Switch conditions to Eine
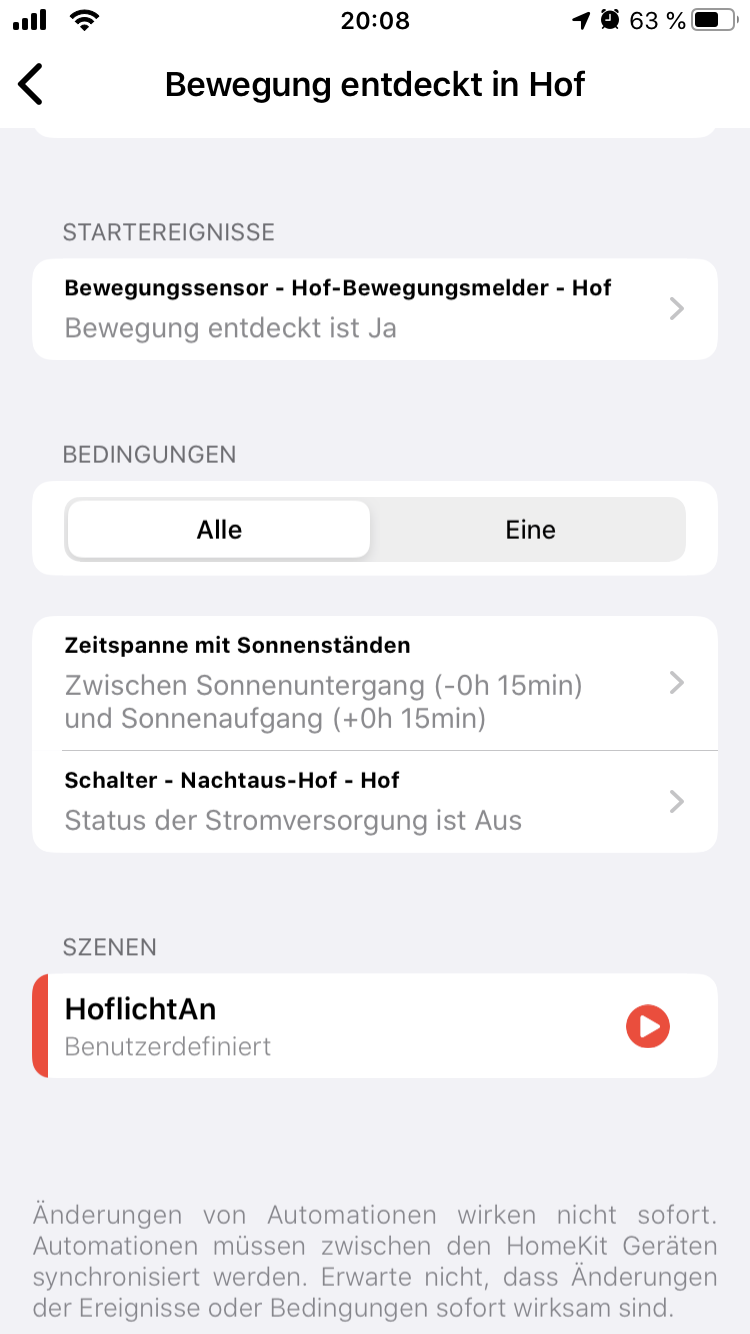This screenshot has height=1334, width=750. [530, 529]
